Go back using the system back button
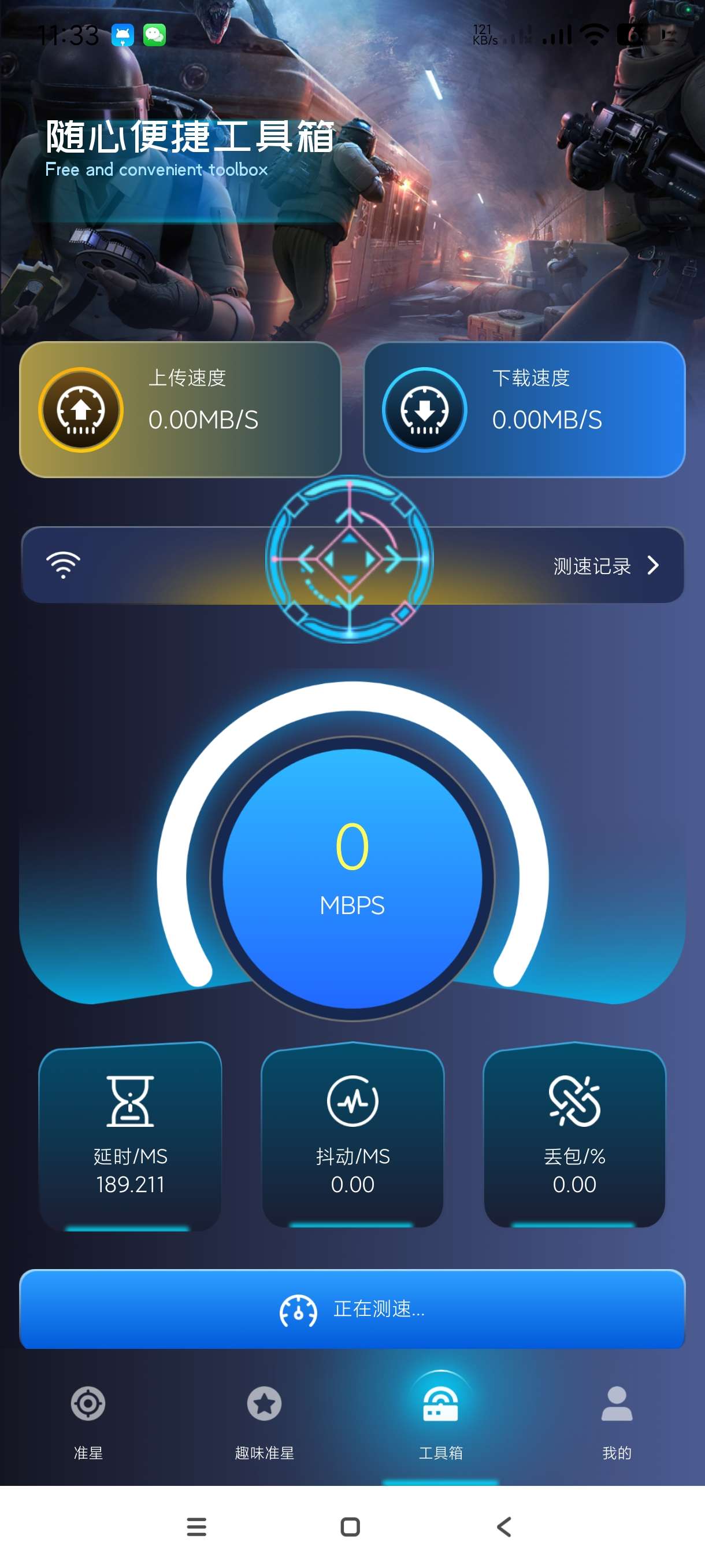Viewport: 705px width, 1568px height. click(504, 1526)
